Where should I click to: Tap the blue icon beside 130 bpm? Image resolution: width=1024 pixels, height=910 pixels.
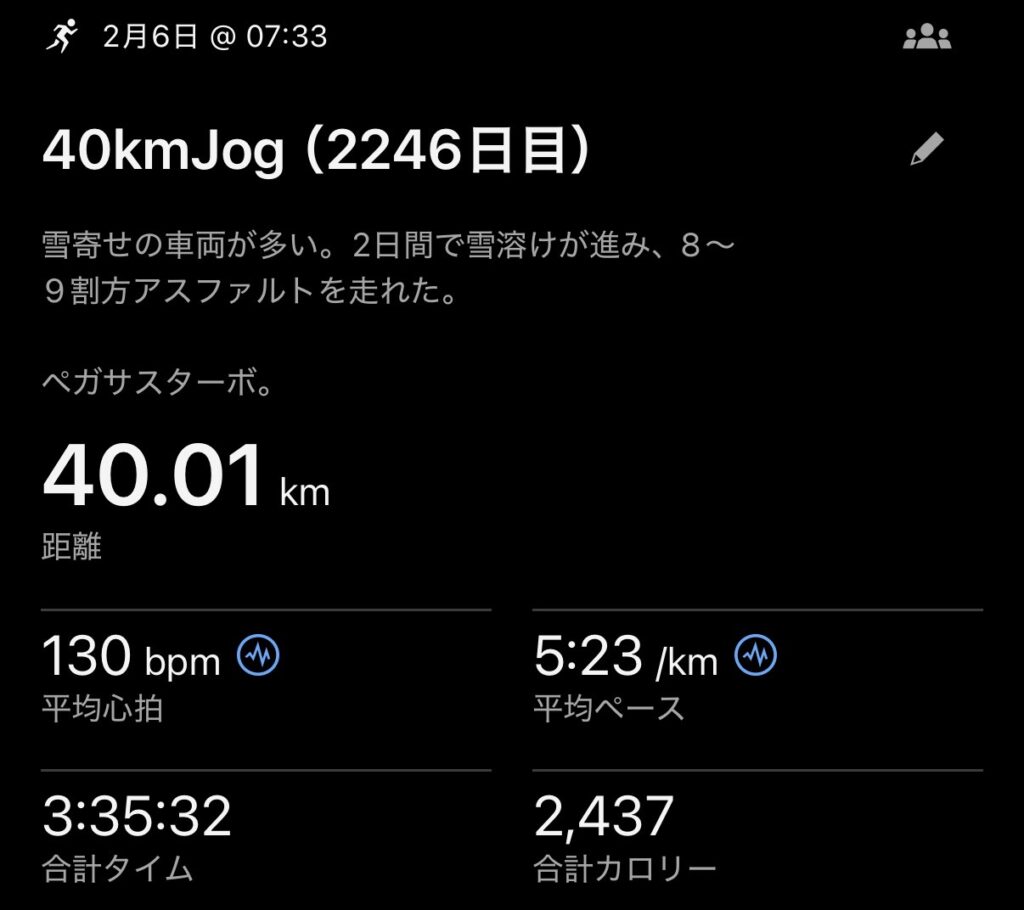(258, 657)
